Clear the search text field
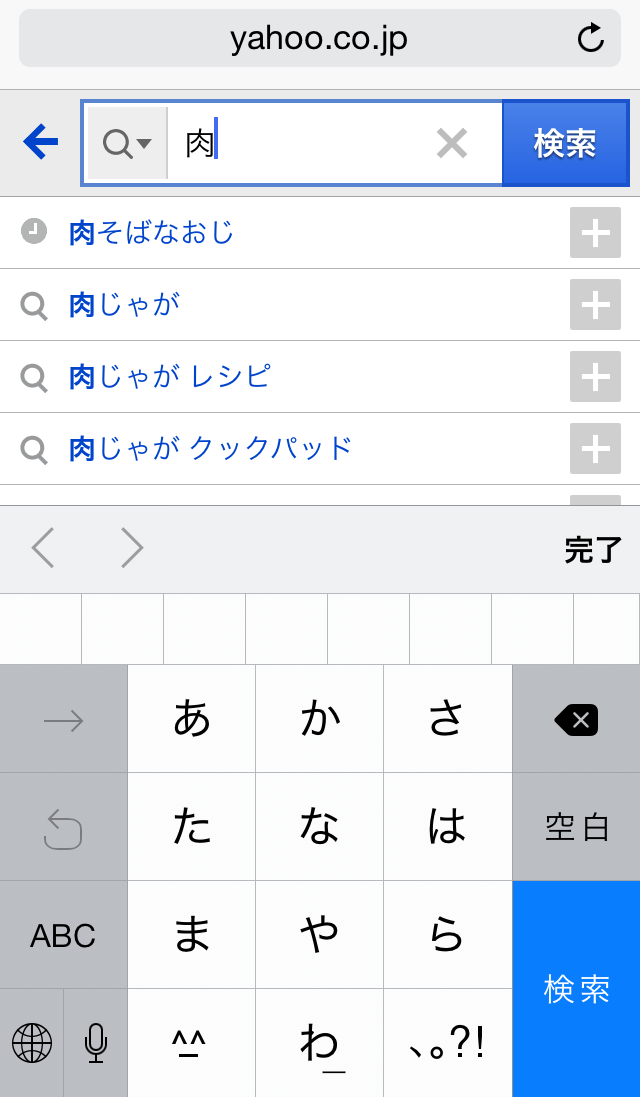This screenshot has width=640, height=1097. (x=452, y=143)
